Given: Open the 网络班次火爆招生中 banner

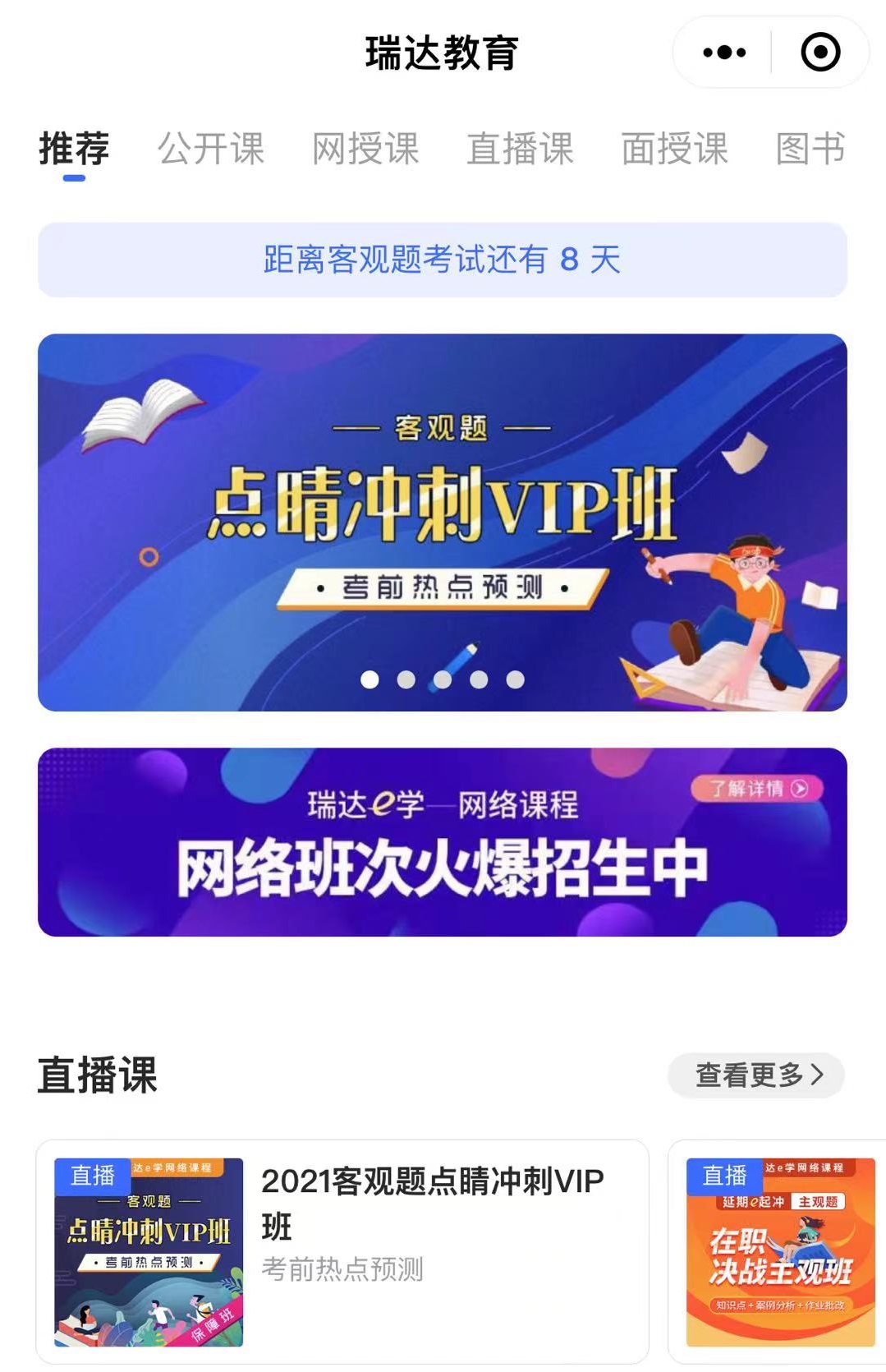Looking at the screenshot, I should tap(442, 842).
